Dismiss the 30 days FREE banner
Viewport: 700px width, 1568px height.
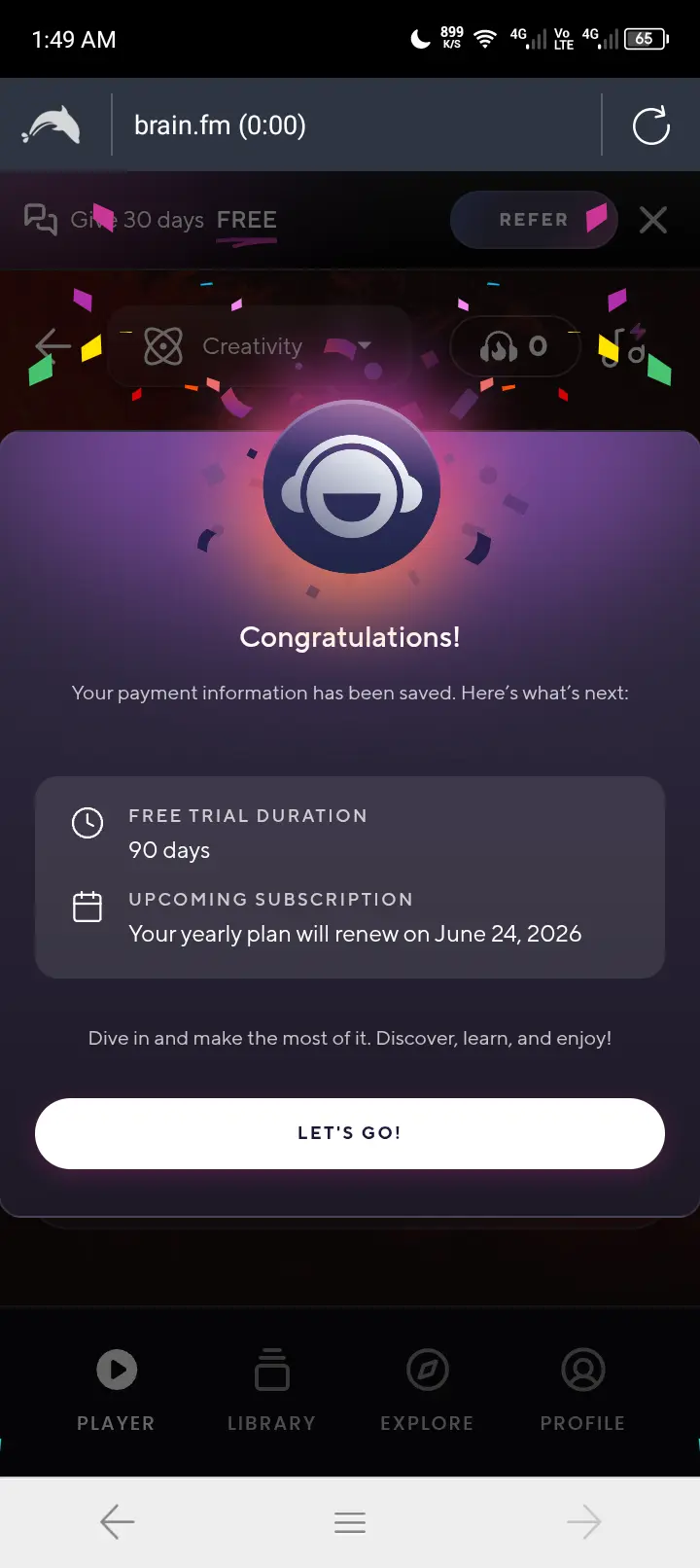tap(653, 220)
